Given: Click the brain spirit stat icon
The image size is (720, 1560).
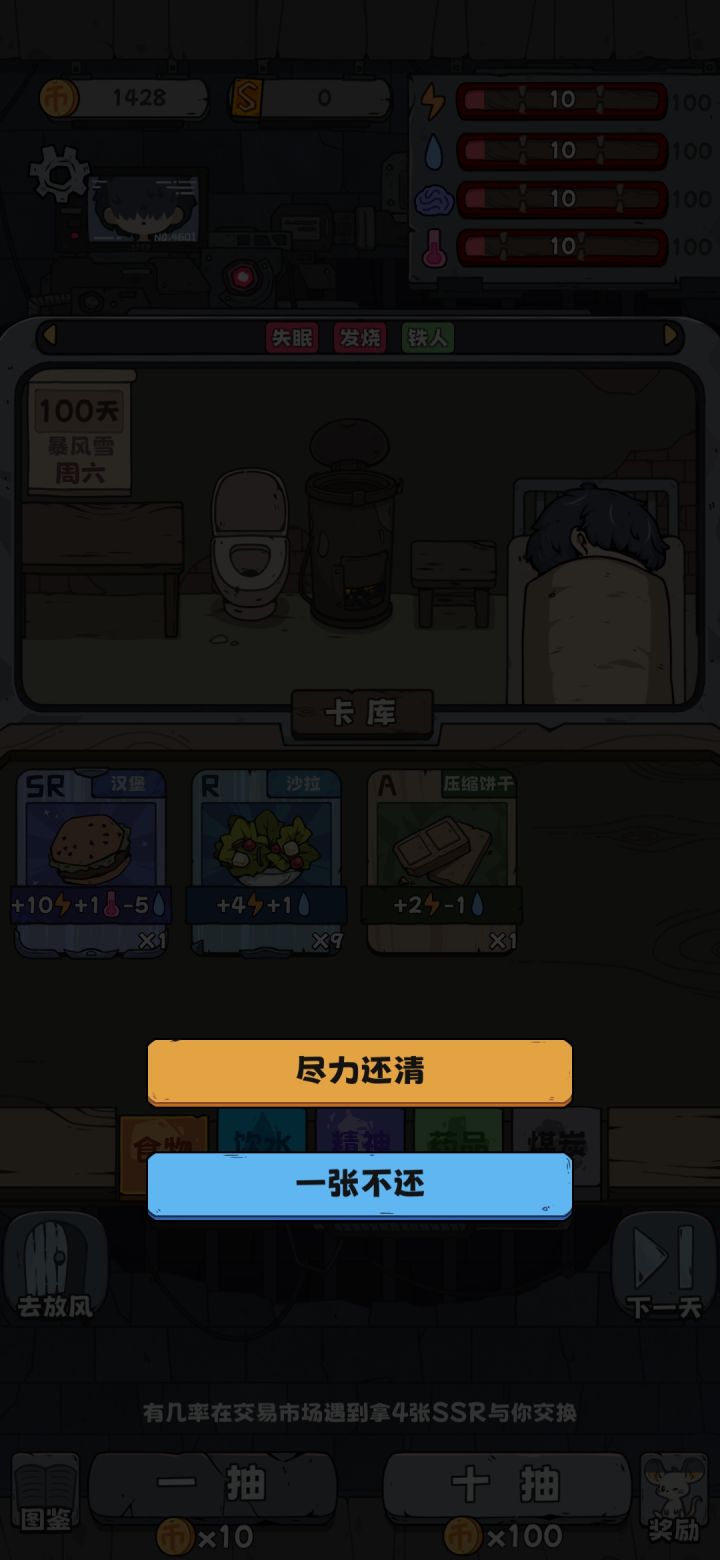Looking at the screenshot, I should tap(434, 199).
